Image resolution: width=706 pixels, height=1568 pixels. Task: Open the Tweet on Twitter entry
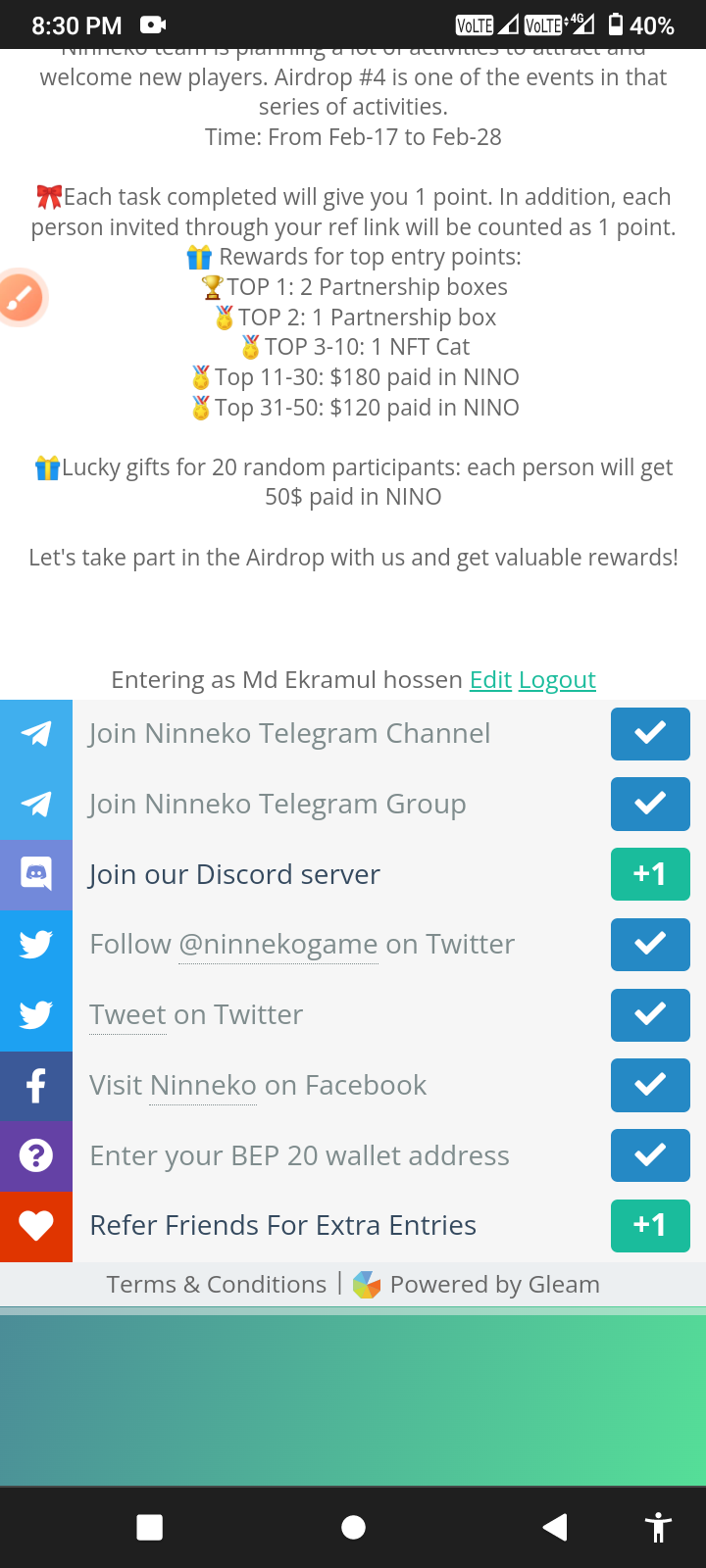coord(196,1014)
